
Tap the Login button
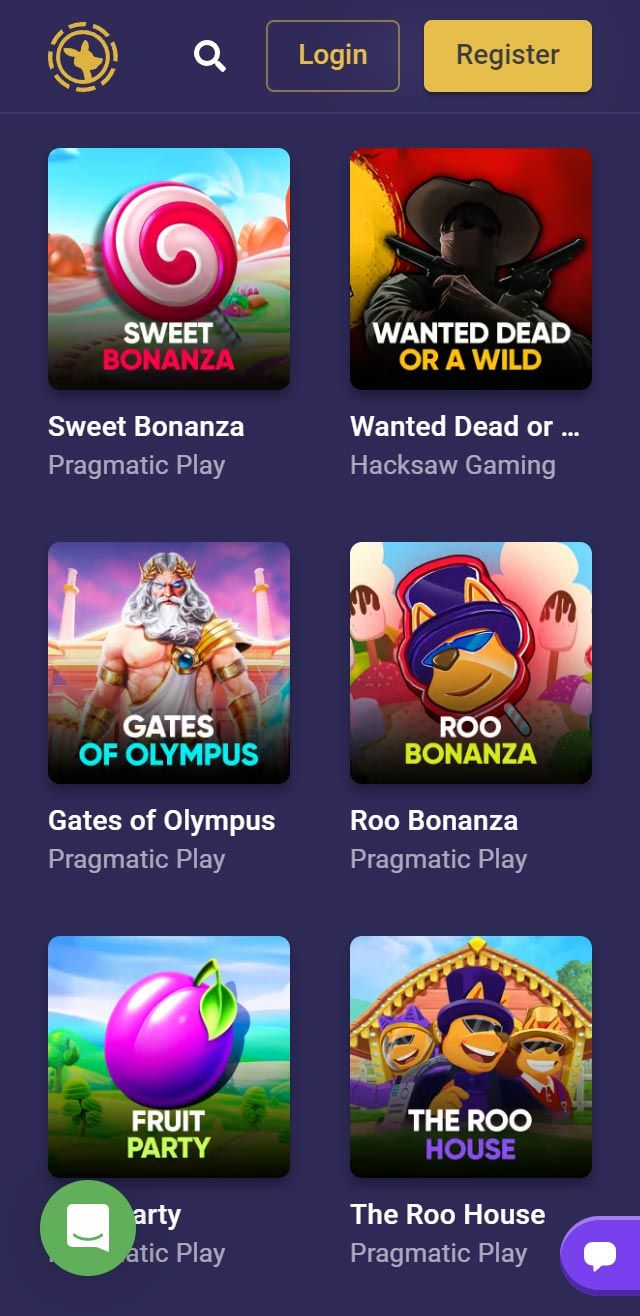click(333, 56)
